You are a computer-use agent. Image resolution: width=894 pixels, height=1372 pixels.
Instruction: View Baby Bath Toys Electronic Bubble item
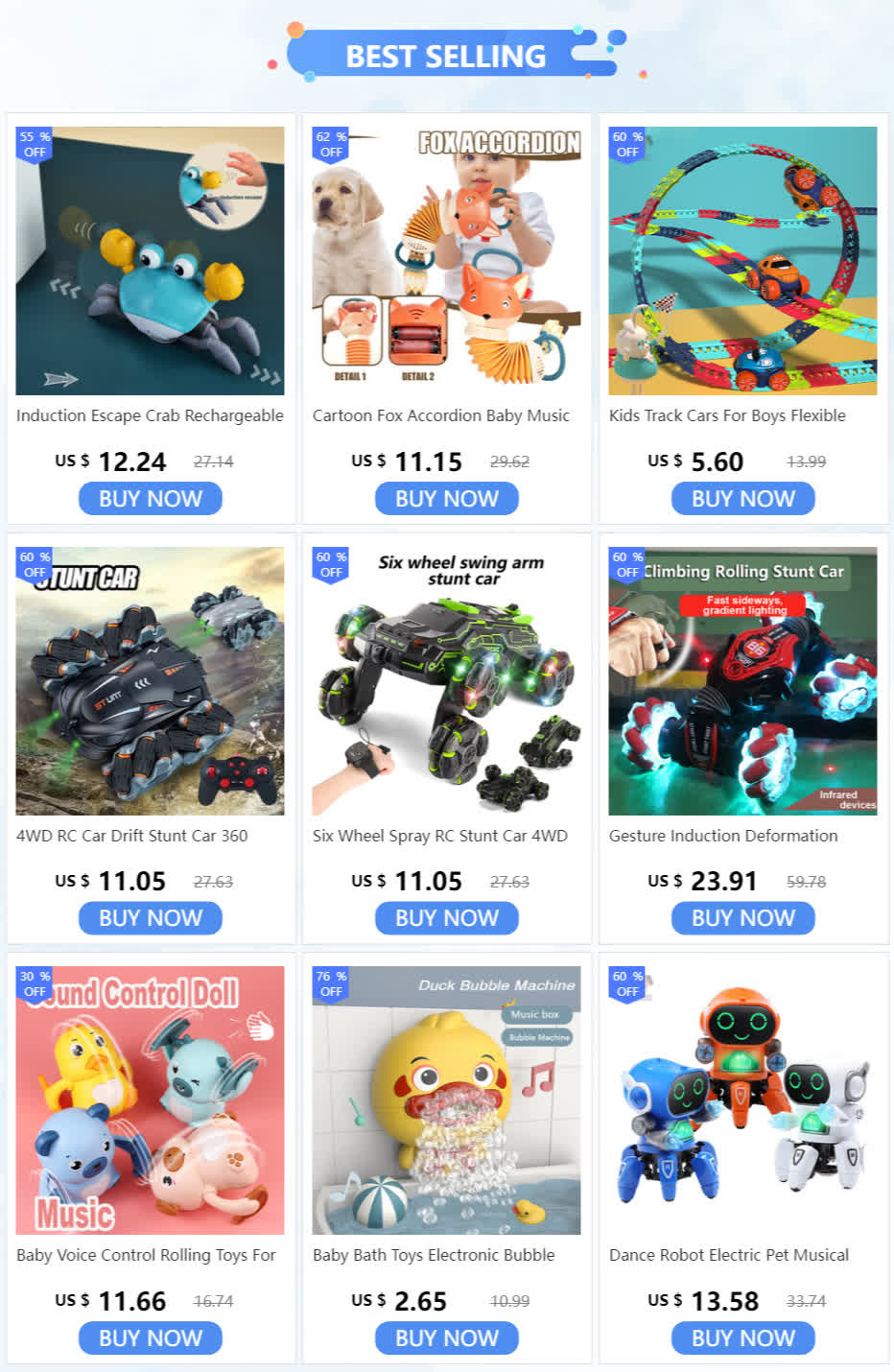(446, 1100)
